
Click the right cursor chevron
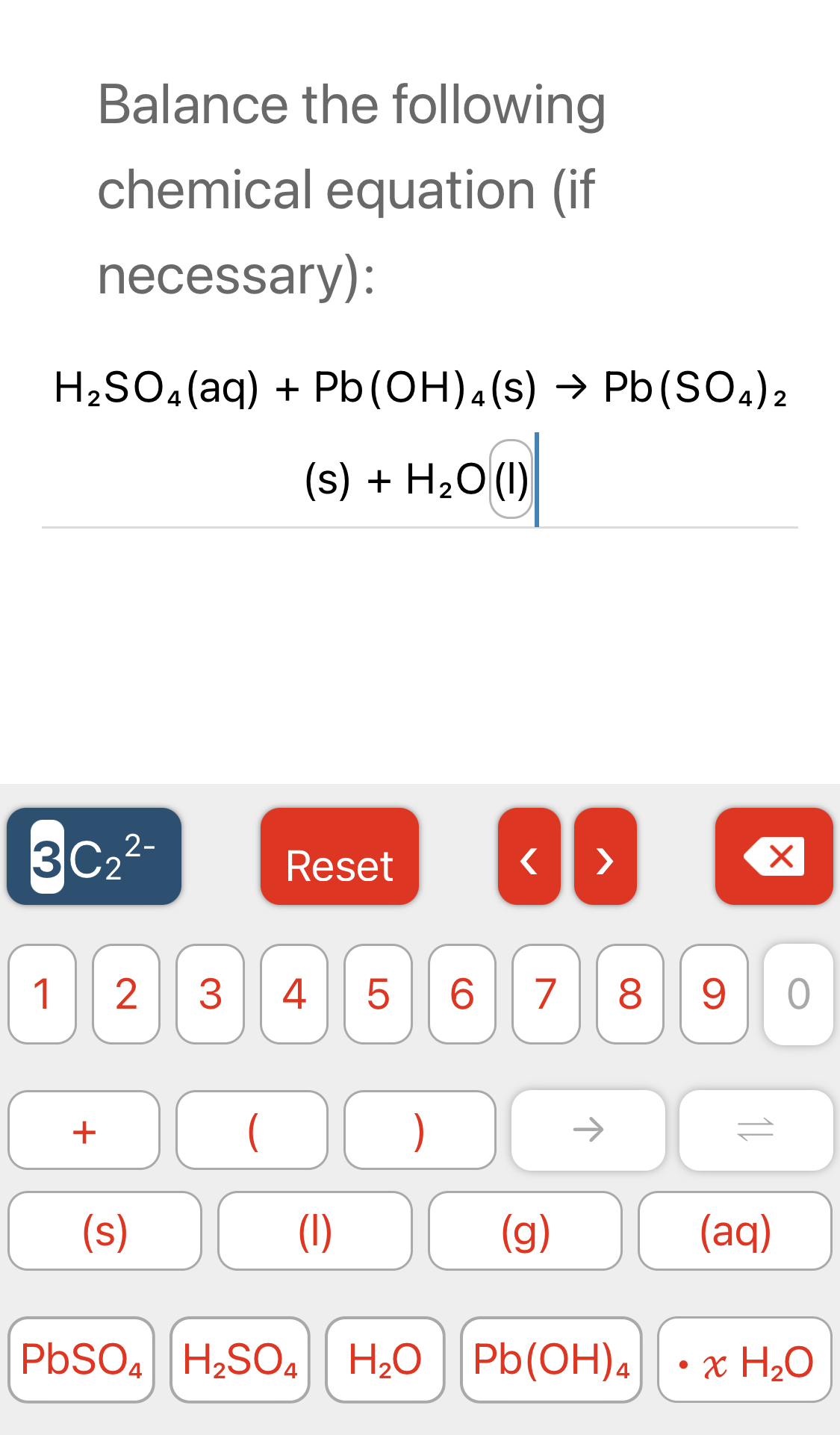(x=606, y=859)
